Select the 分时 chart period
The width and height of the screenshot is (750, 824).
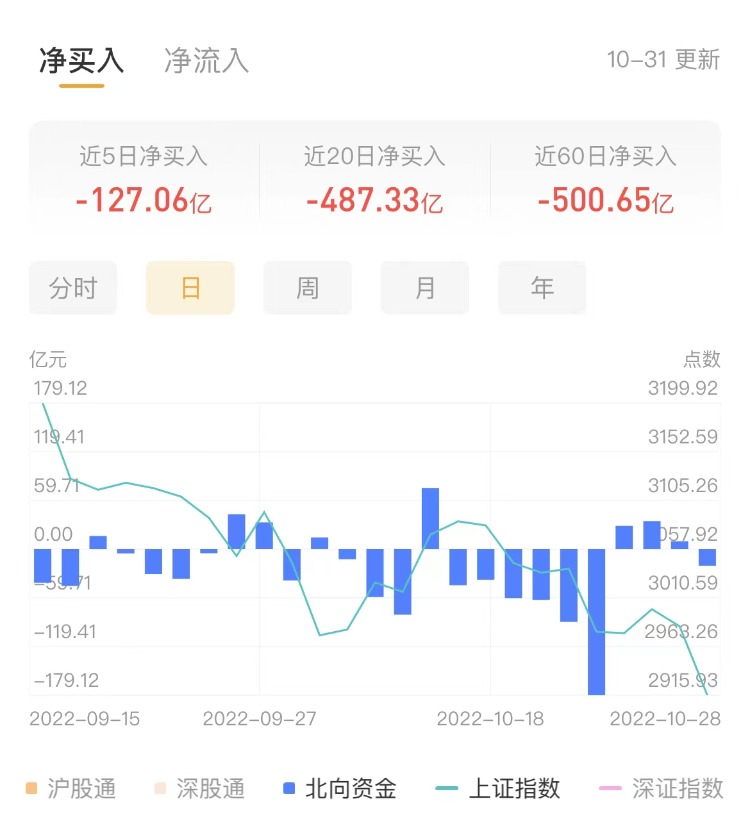[x=73, y=288]
